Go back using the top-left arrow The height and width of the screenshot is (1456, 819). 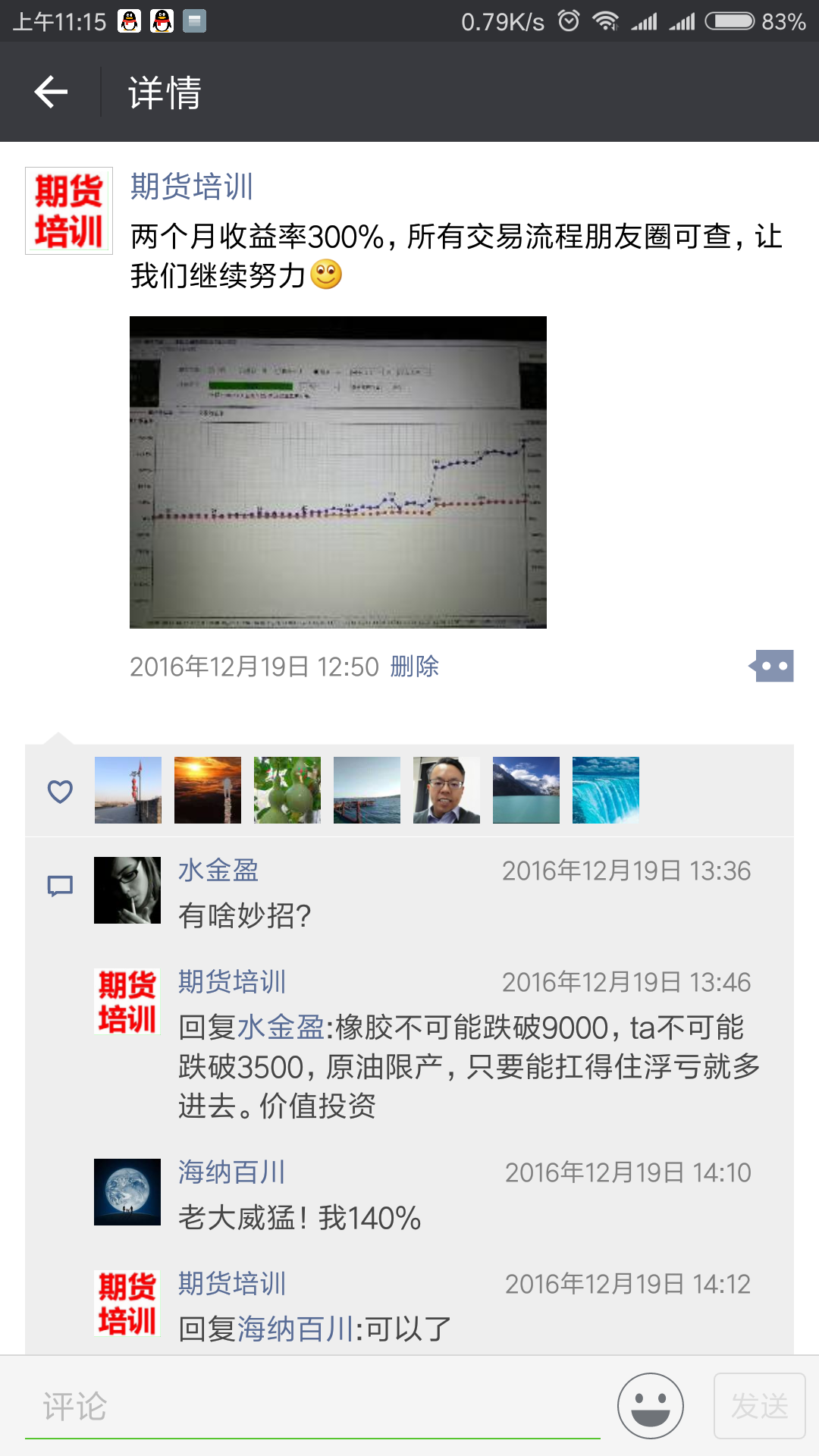coord(51,93)
